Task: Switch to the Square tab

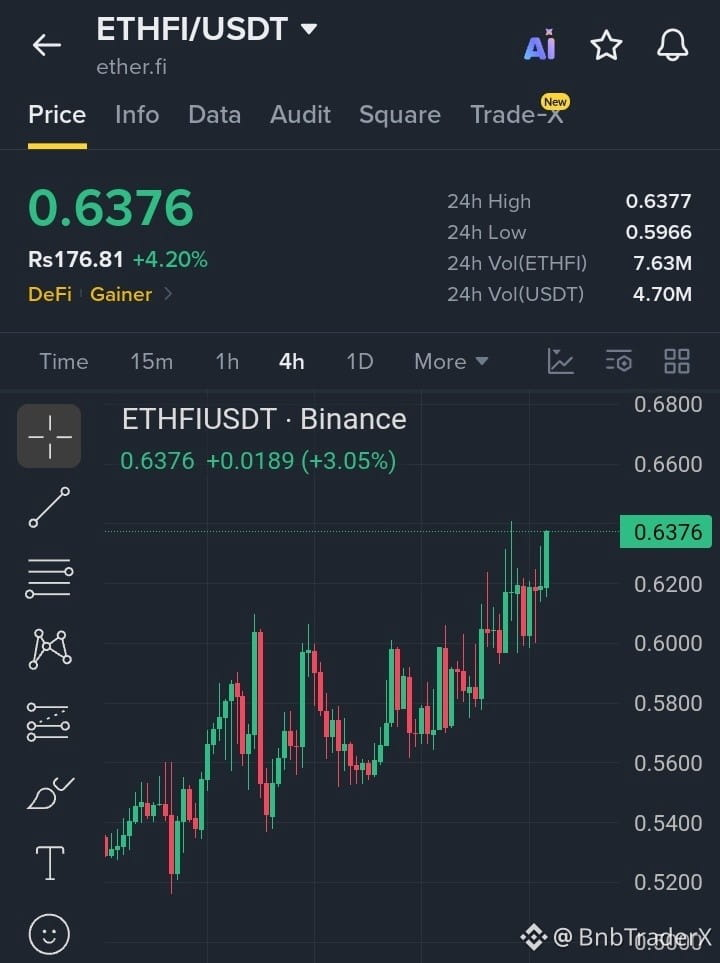Action: (x=400, y=115)
